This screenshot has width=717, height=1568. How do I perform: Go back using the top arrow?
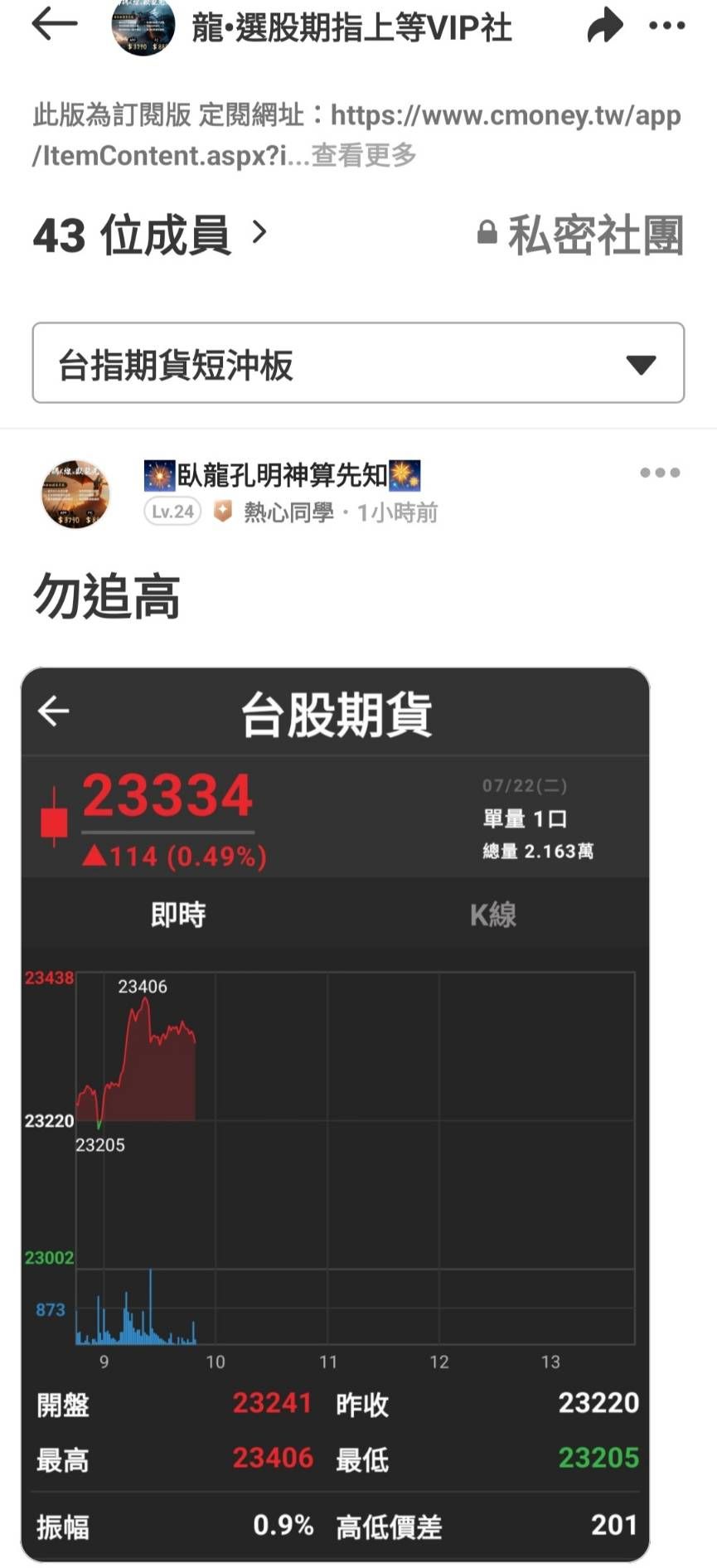coord(54,25)
